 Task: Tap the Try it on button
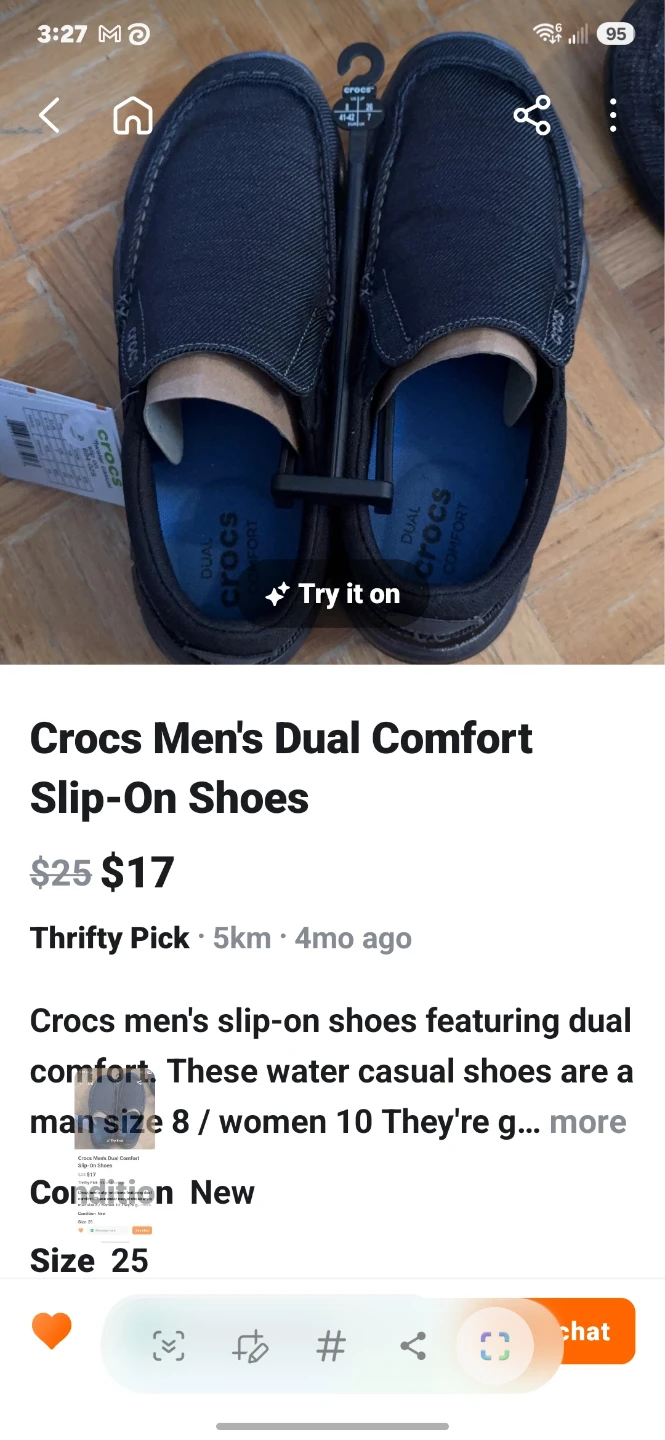pyautogui.click(x=333, y=594)
